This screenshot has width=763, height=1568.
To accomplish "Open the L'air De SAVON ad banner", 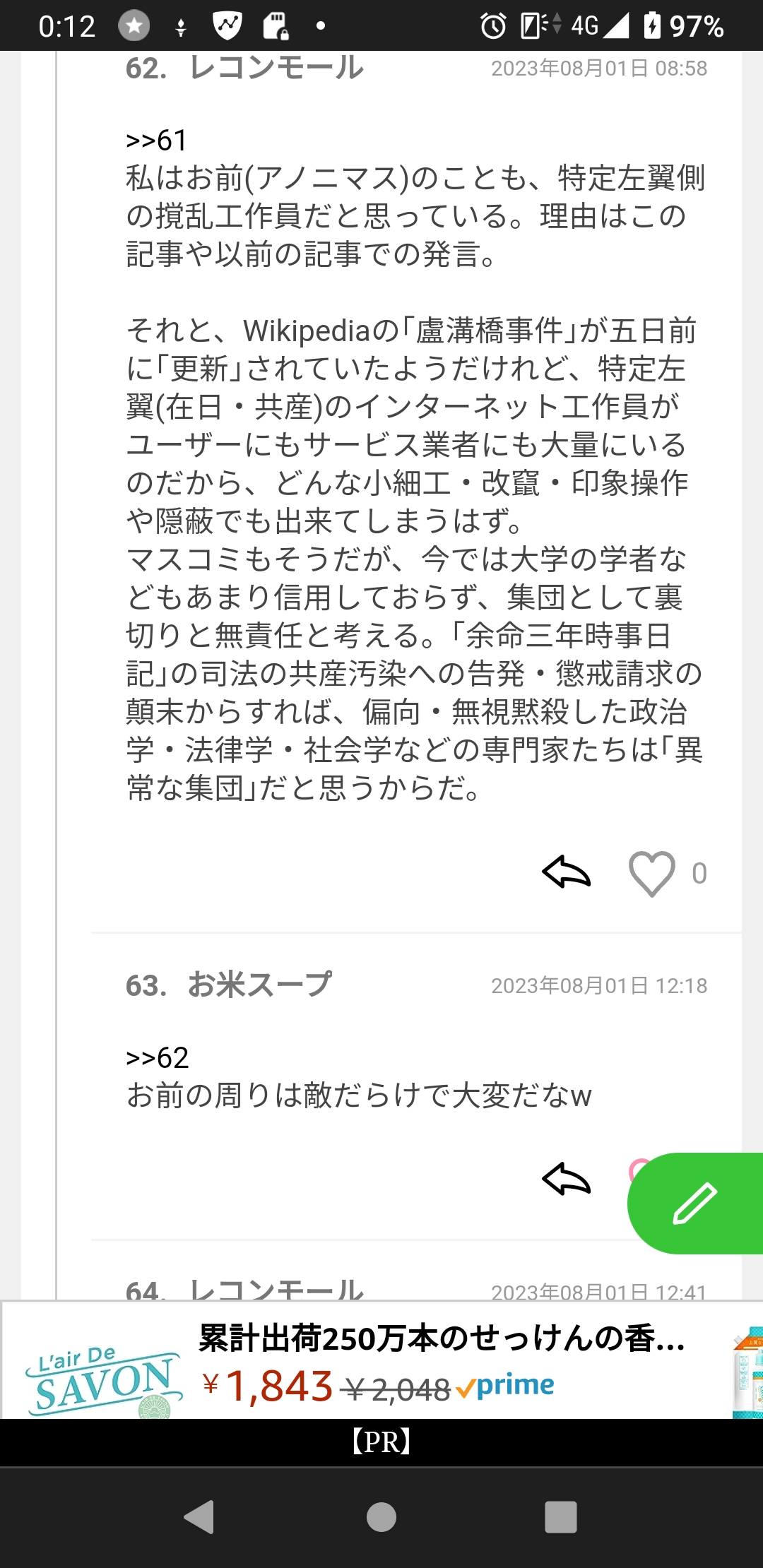I will tap(381, 1361).
